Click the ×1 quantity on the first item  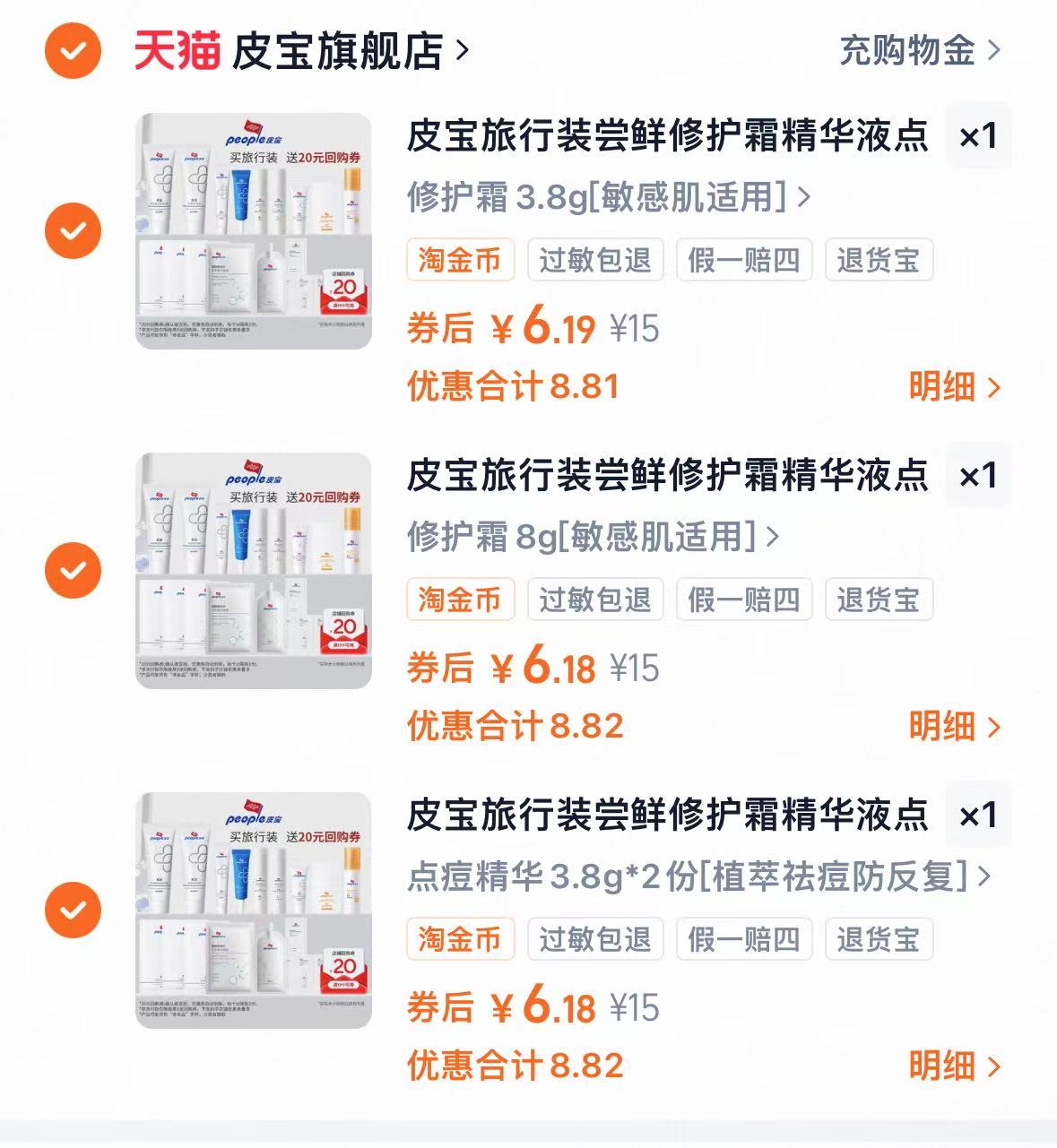coord(979,137)
